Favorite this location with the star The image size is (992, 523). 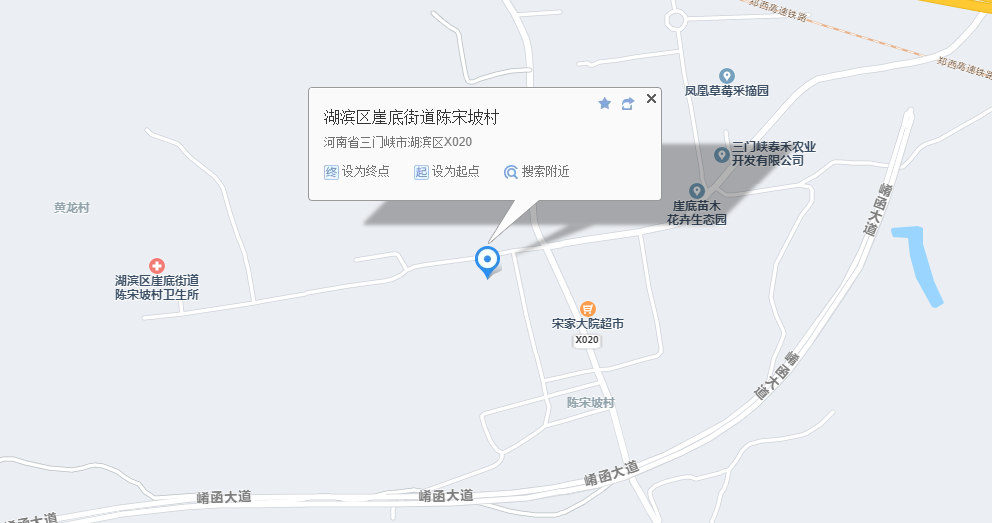click(x=604, y=103)
